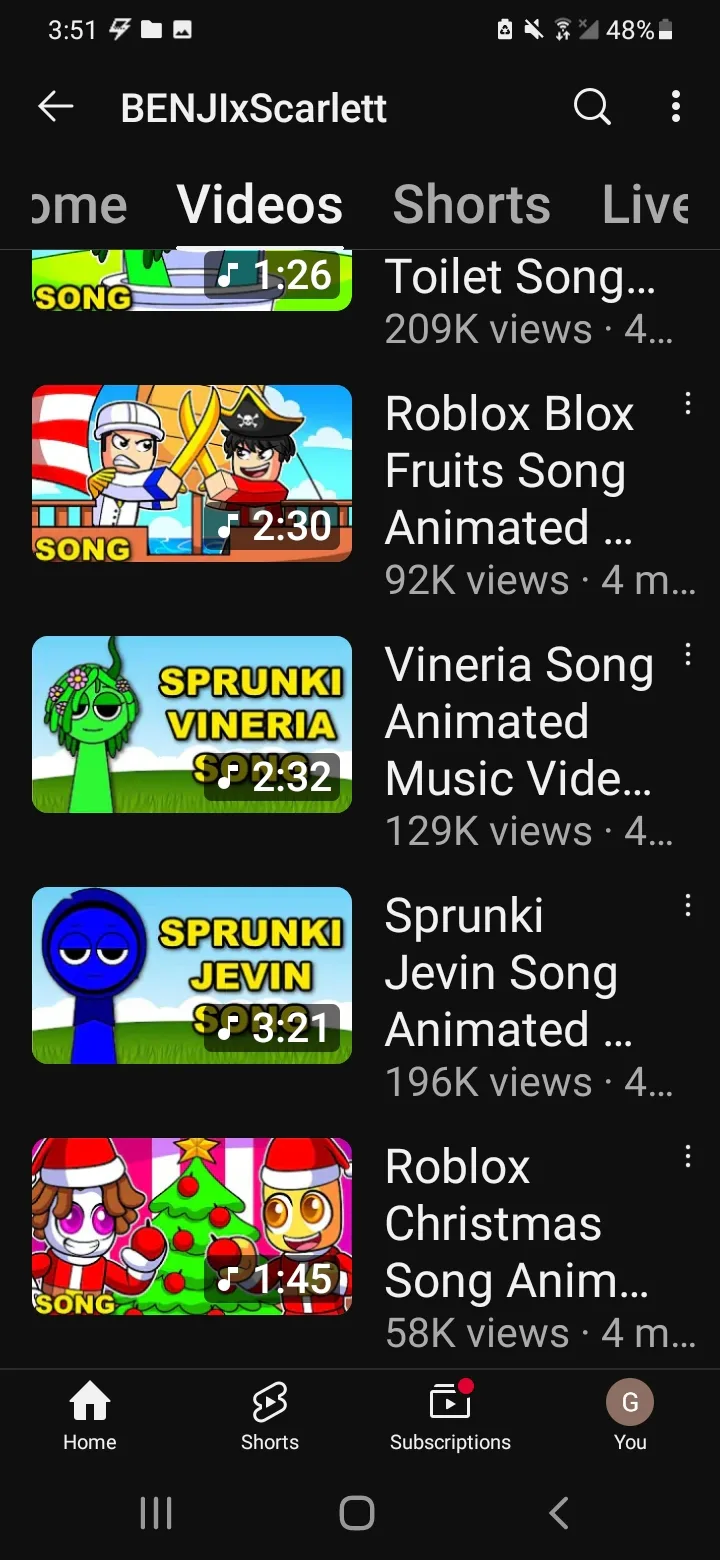The image size is (720, 1560).
Task: Switch to the Live channel tab
Action: pos(646,205)
